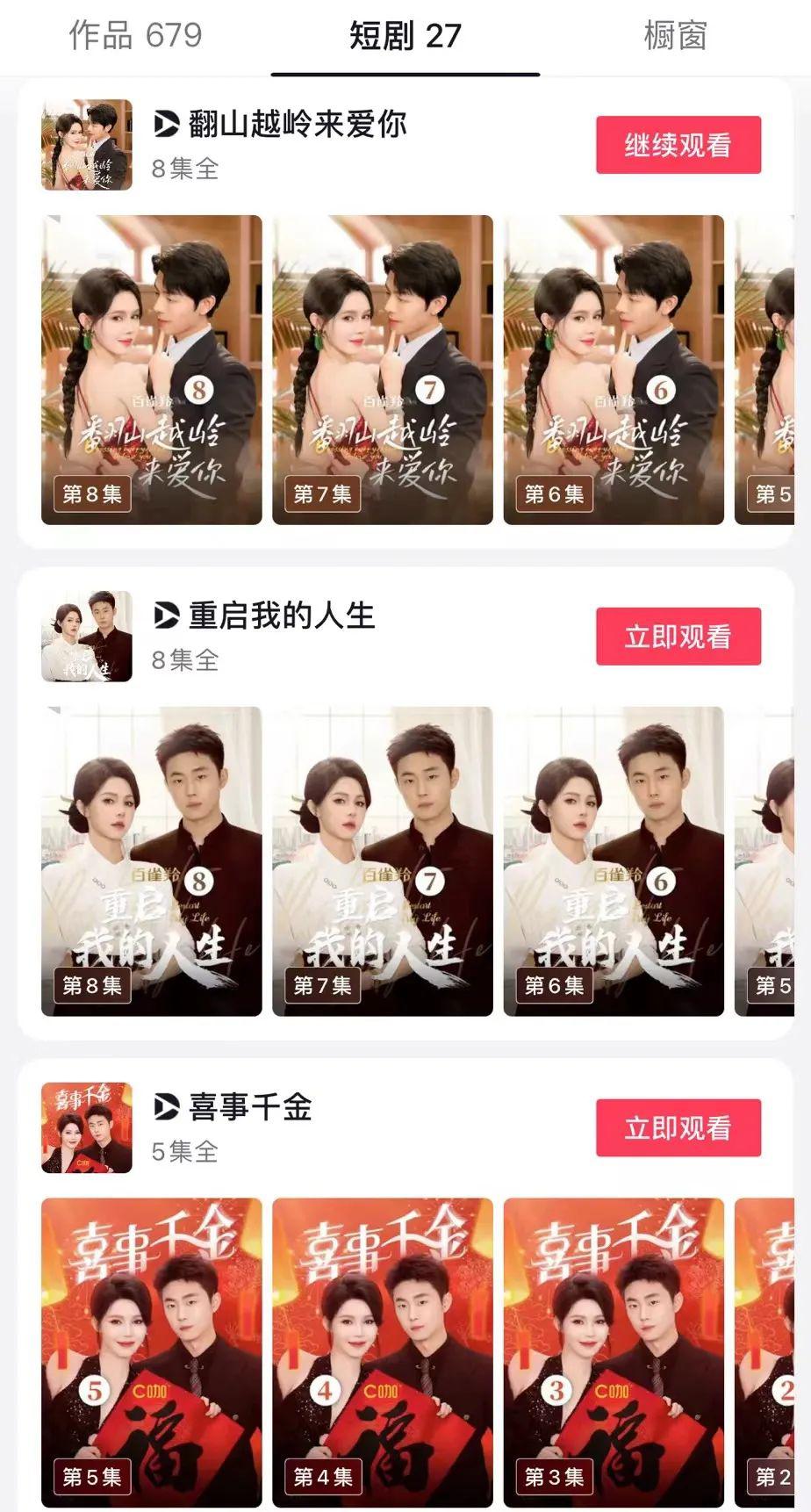Select the 短剧 27 tab
The width and height of the screenshot is (811, 1512).
pyautogui.click(x=405, y=36)
